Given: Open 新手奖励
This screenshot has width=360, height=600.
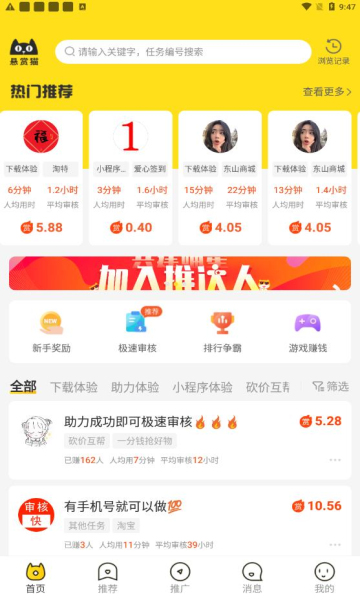Looking at the screenshot, I should pos(51,332).
